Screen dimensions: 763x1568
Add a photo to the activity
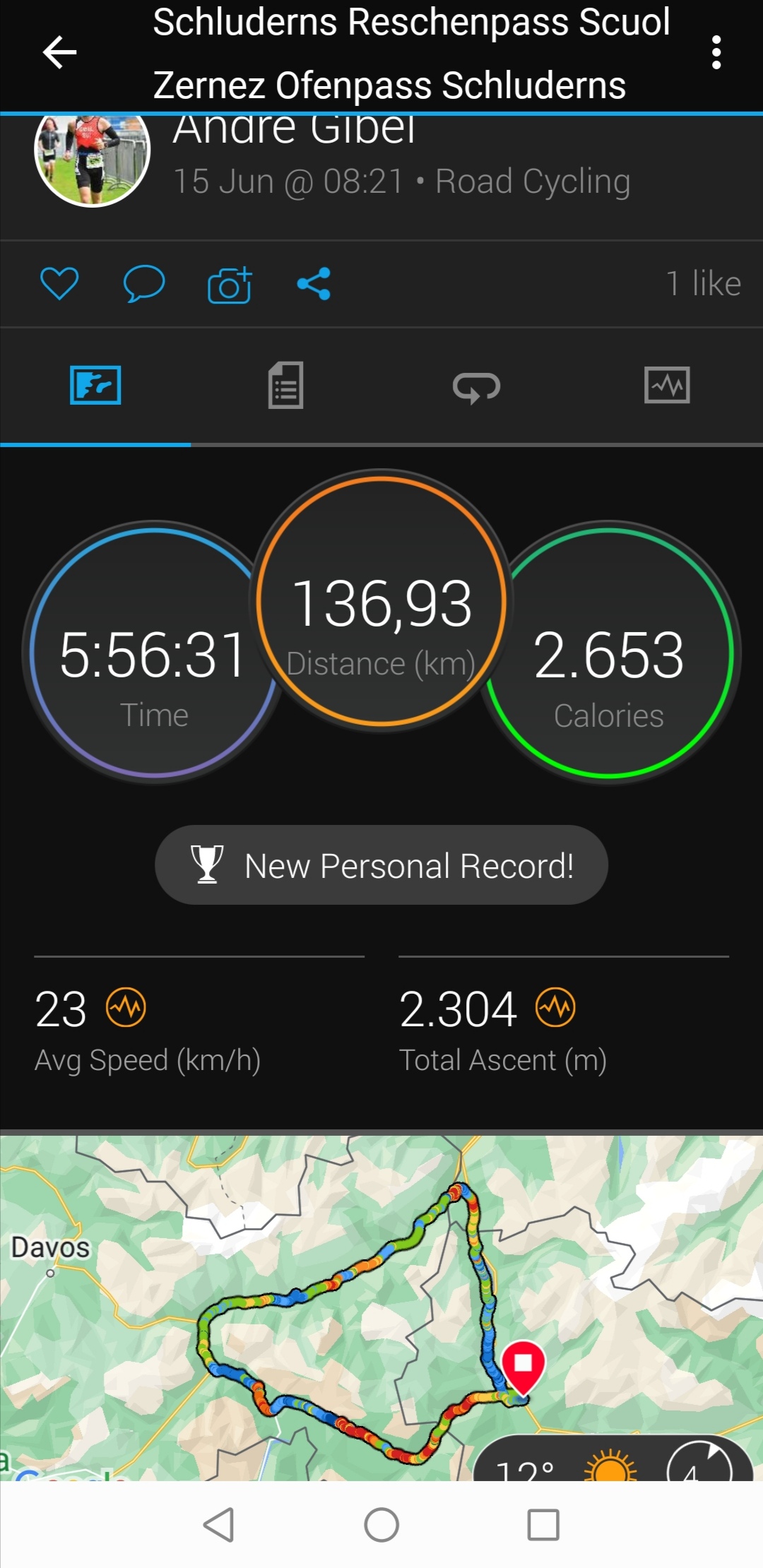pyautogui.click(x=230, y=285)
